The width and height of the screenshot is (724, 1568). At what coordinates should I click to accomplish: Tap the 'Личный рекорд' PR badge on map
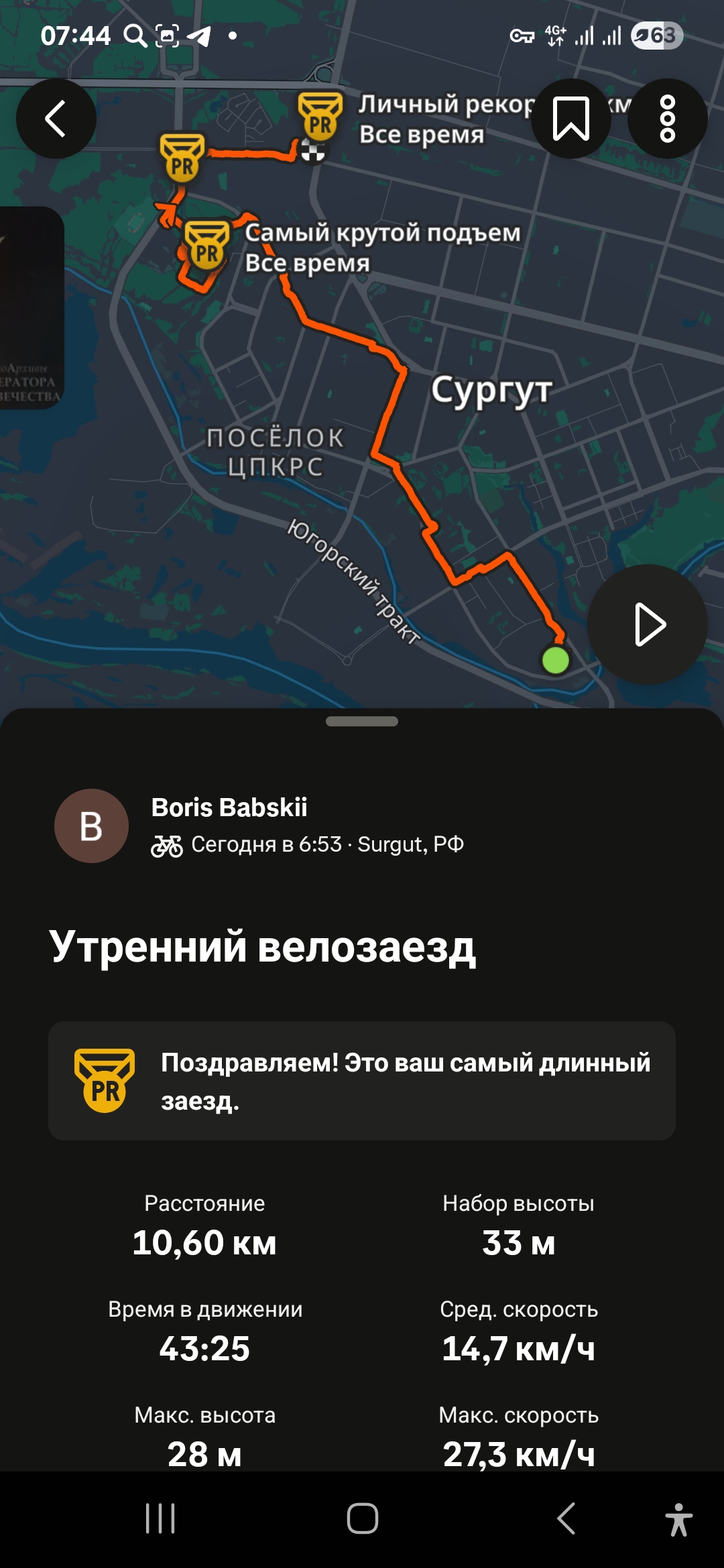coord(320,117)
